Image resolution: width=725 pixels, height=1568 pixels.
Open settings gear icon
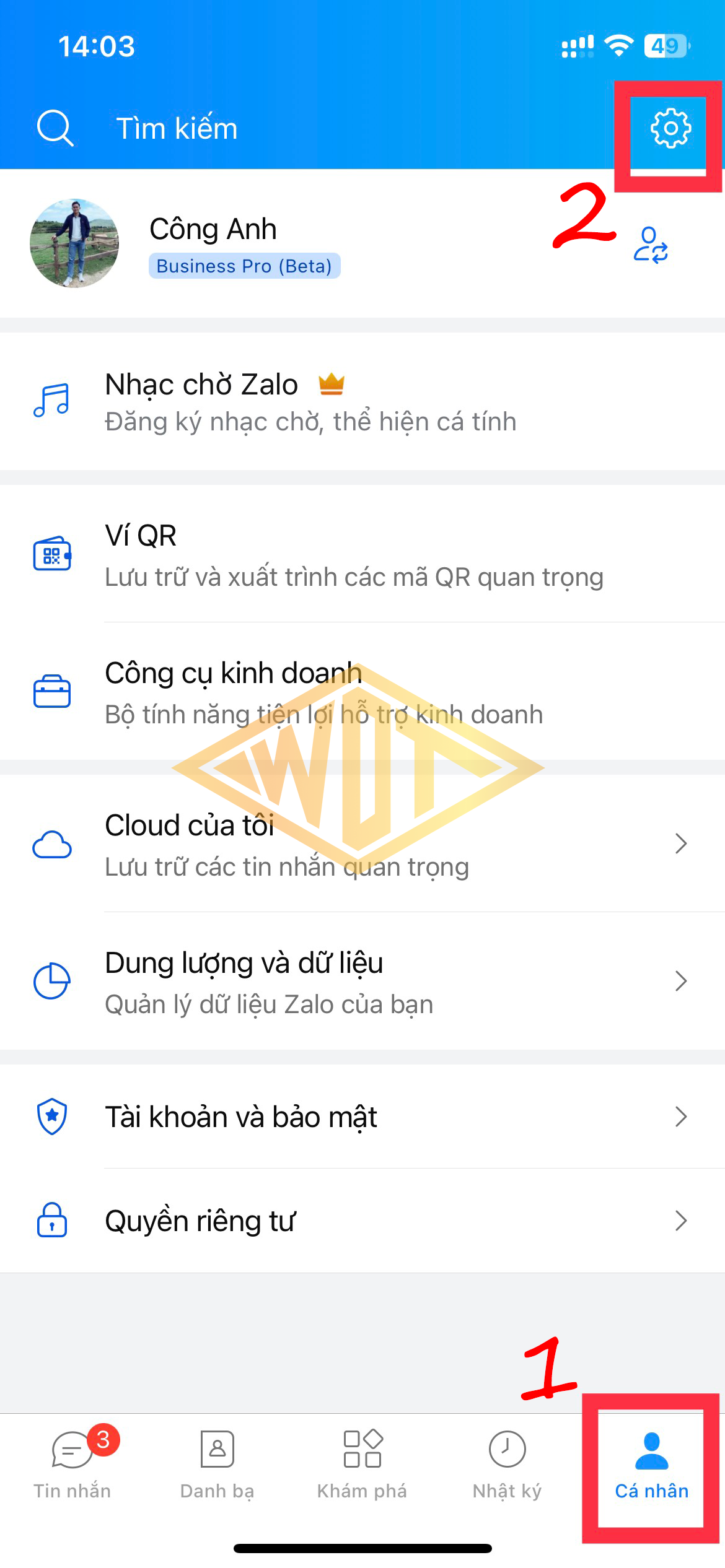tap(670, 129)
